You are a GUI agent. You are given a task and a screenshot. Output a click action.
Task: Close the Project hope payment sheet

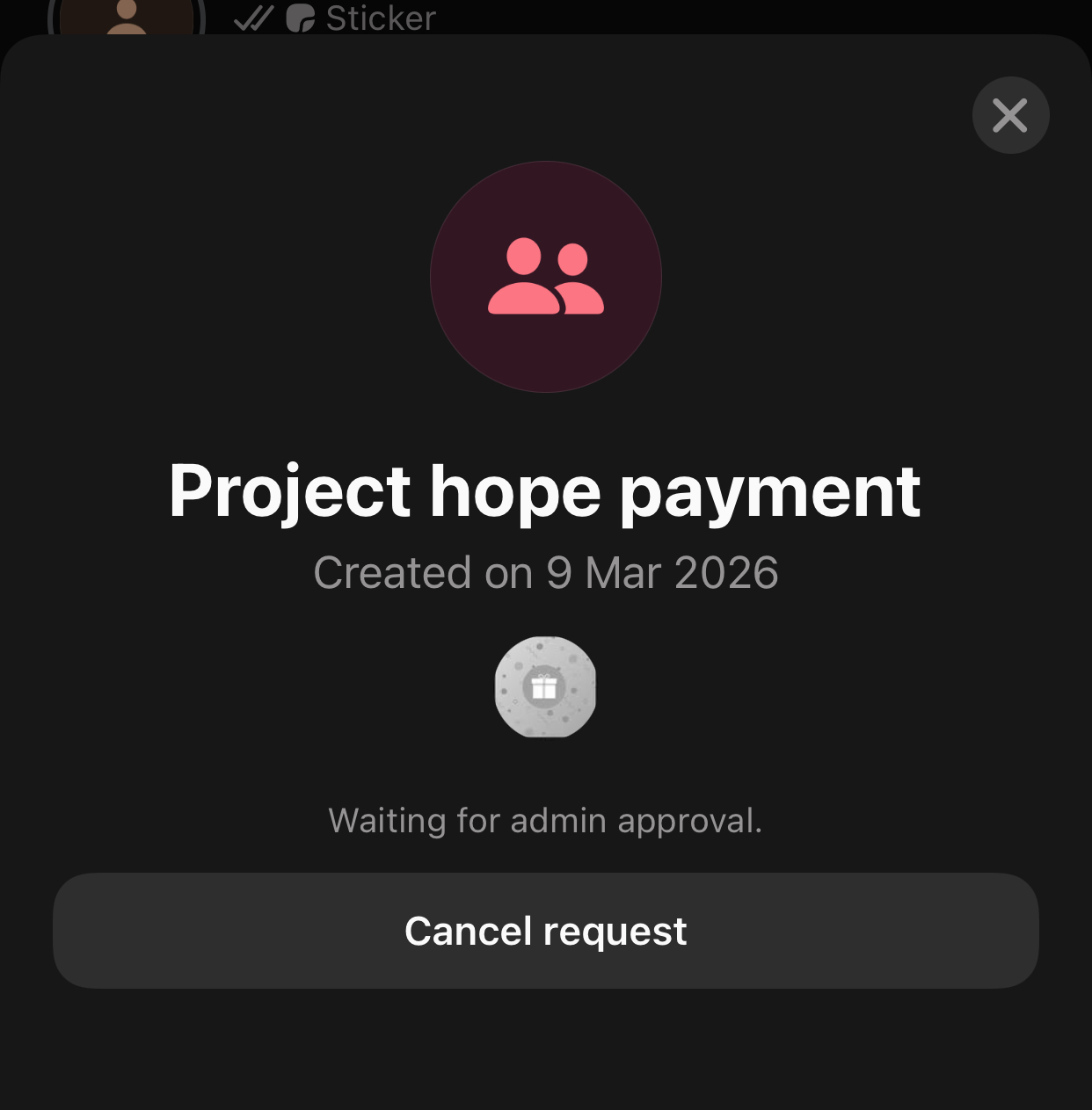tap(1010, 115)
